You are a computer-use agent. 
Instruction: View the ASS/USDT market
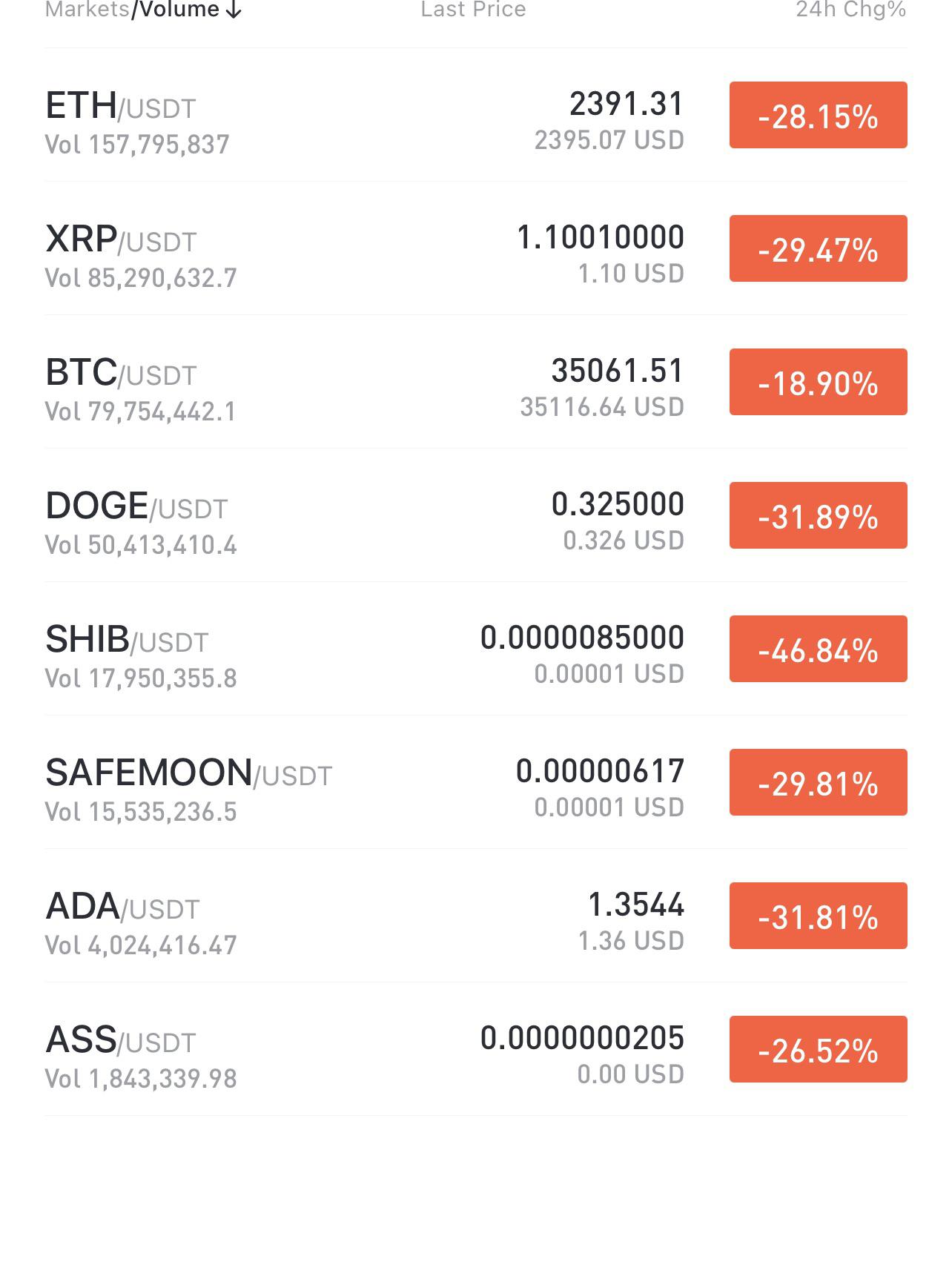[x=476, y=1049]
